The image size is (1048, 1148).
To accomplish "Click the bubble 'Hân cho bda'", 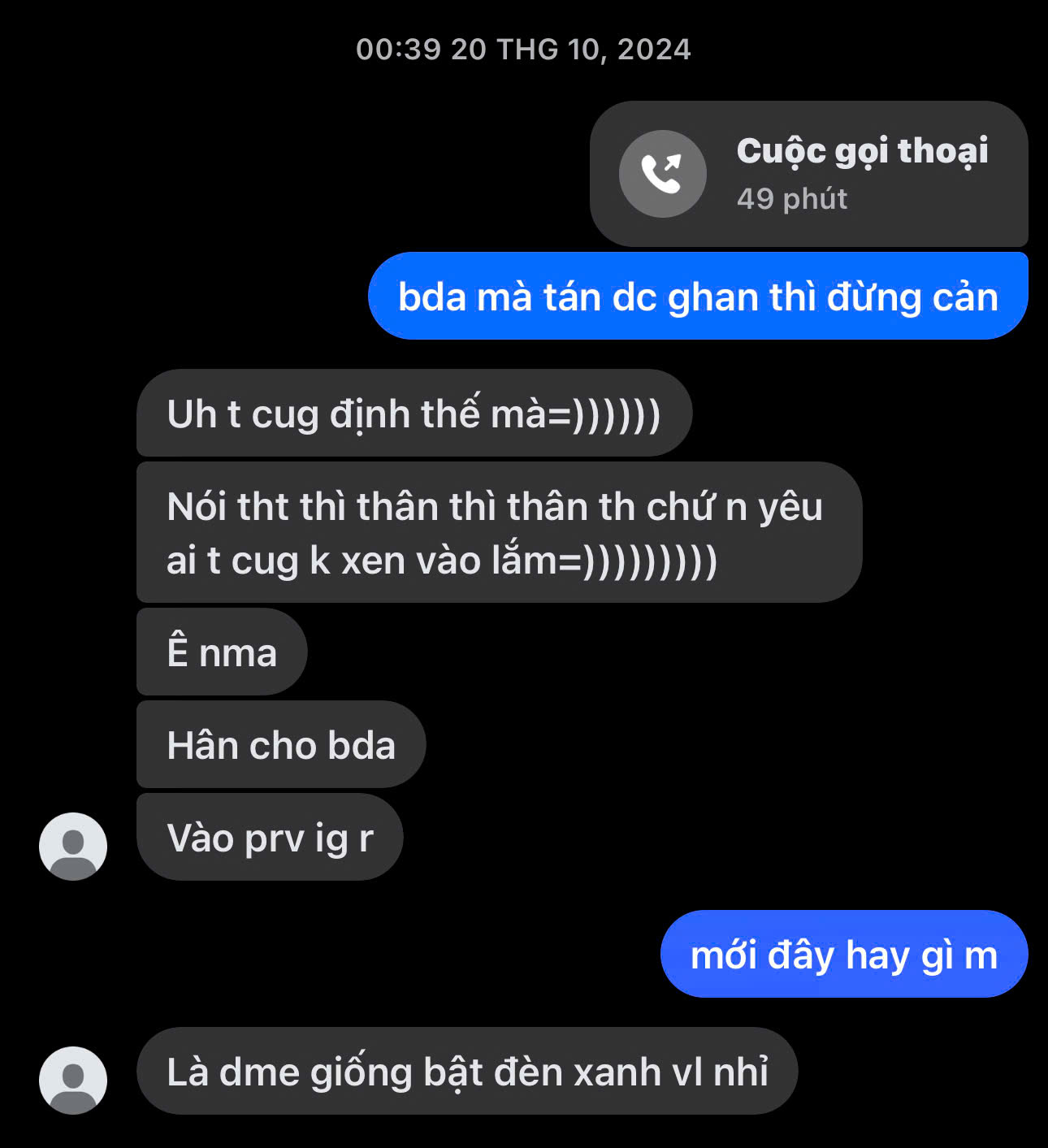I will coord(280,745).
